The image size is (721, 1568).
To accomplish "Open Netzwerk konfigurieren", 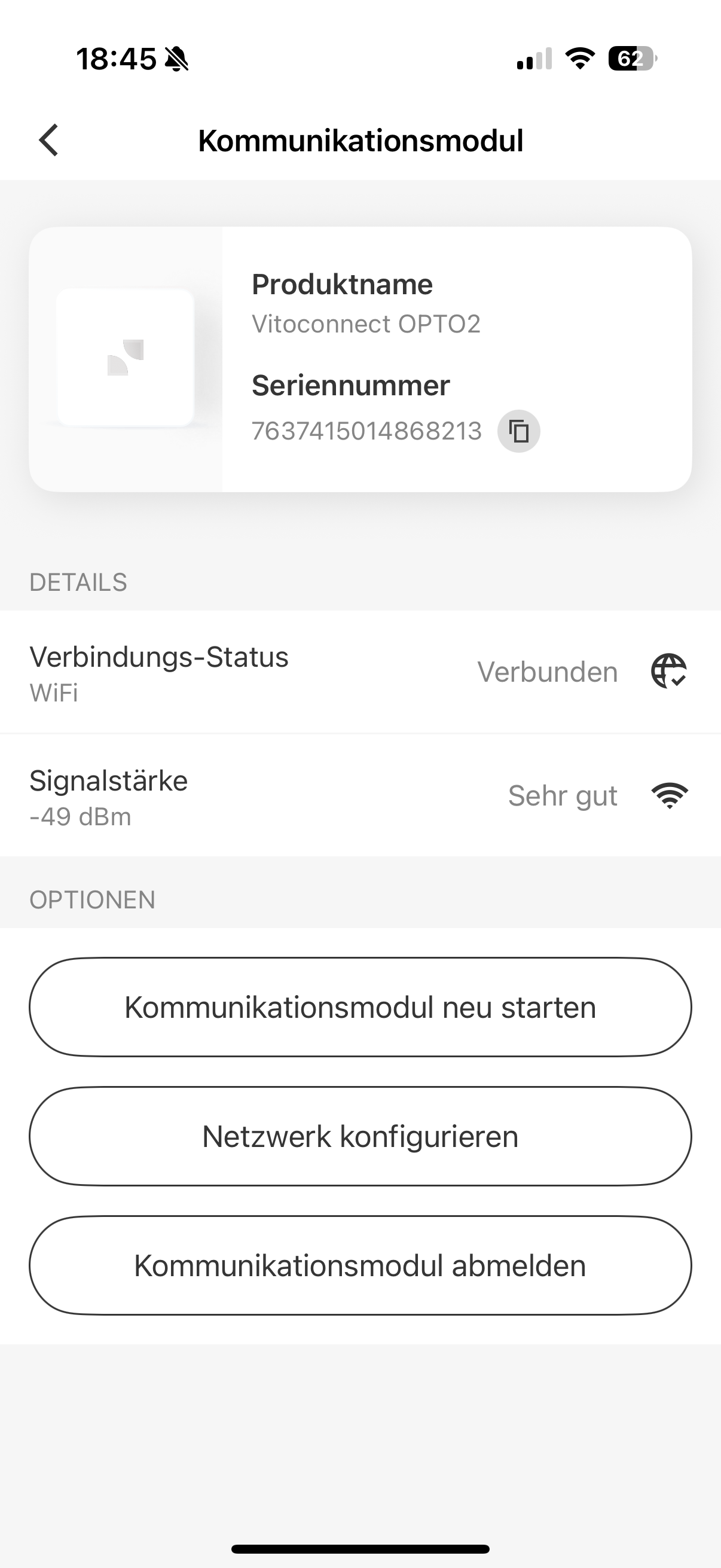I will 360,1136.
